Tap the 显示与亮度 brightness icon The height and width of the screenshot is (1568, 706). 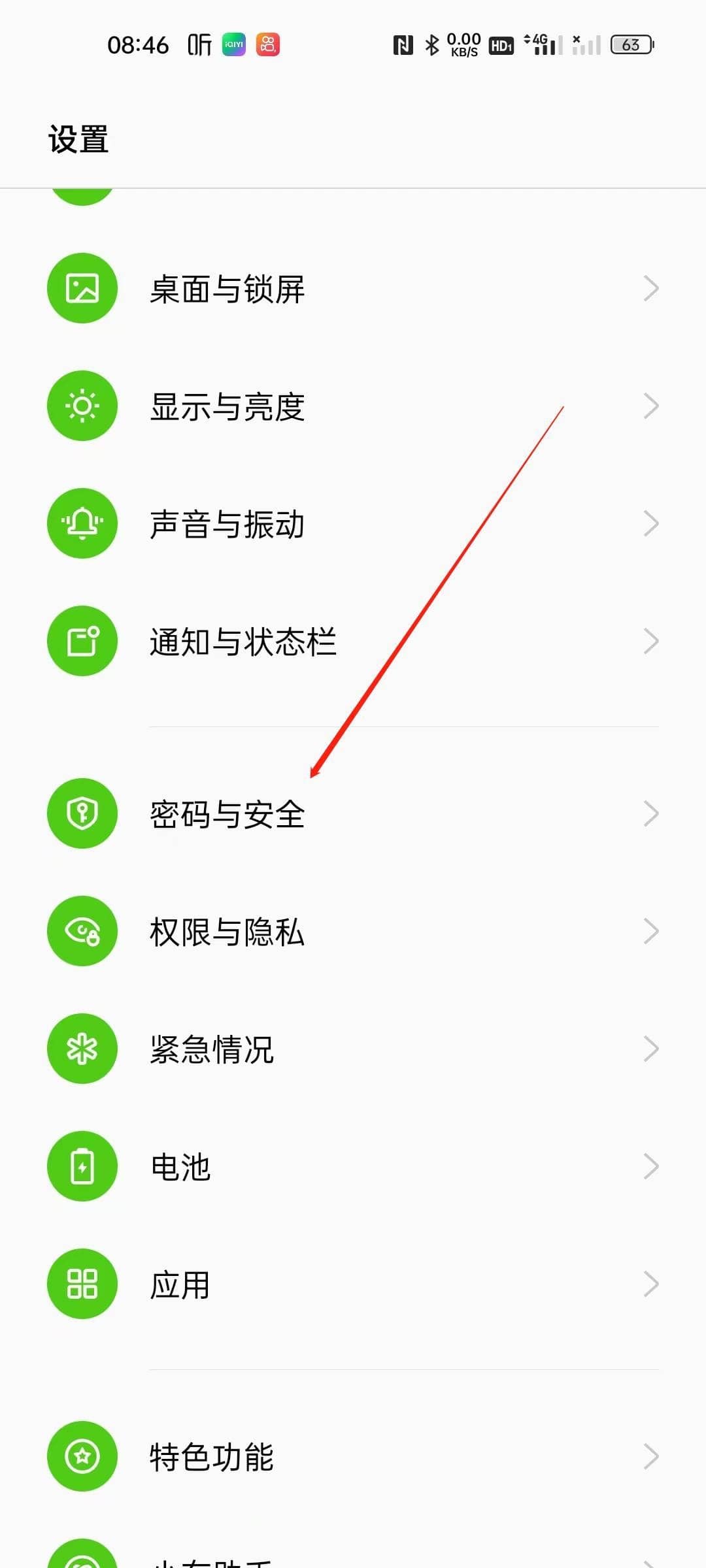[82, 405]
